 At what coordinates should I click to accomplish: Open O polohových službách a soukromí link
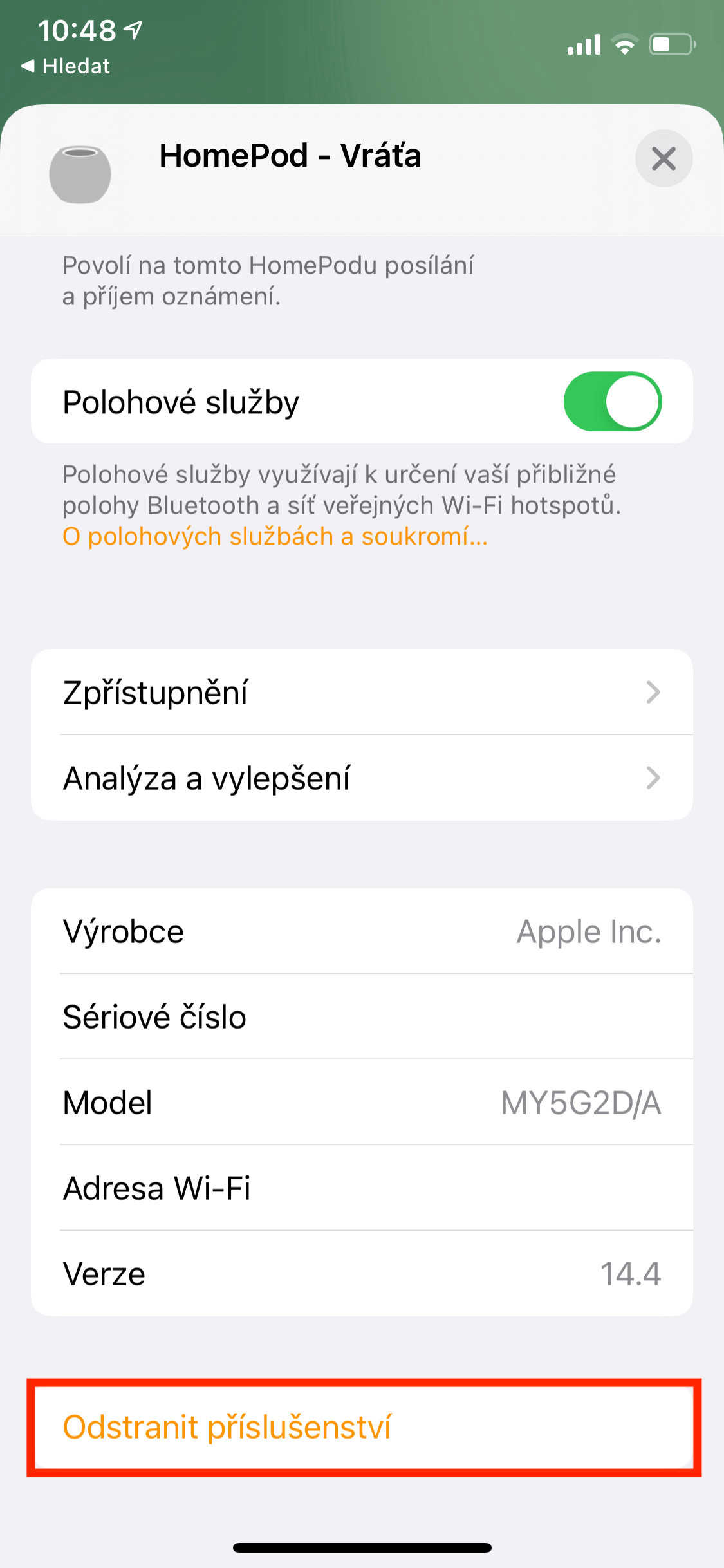pos(275,536)
